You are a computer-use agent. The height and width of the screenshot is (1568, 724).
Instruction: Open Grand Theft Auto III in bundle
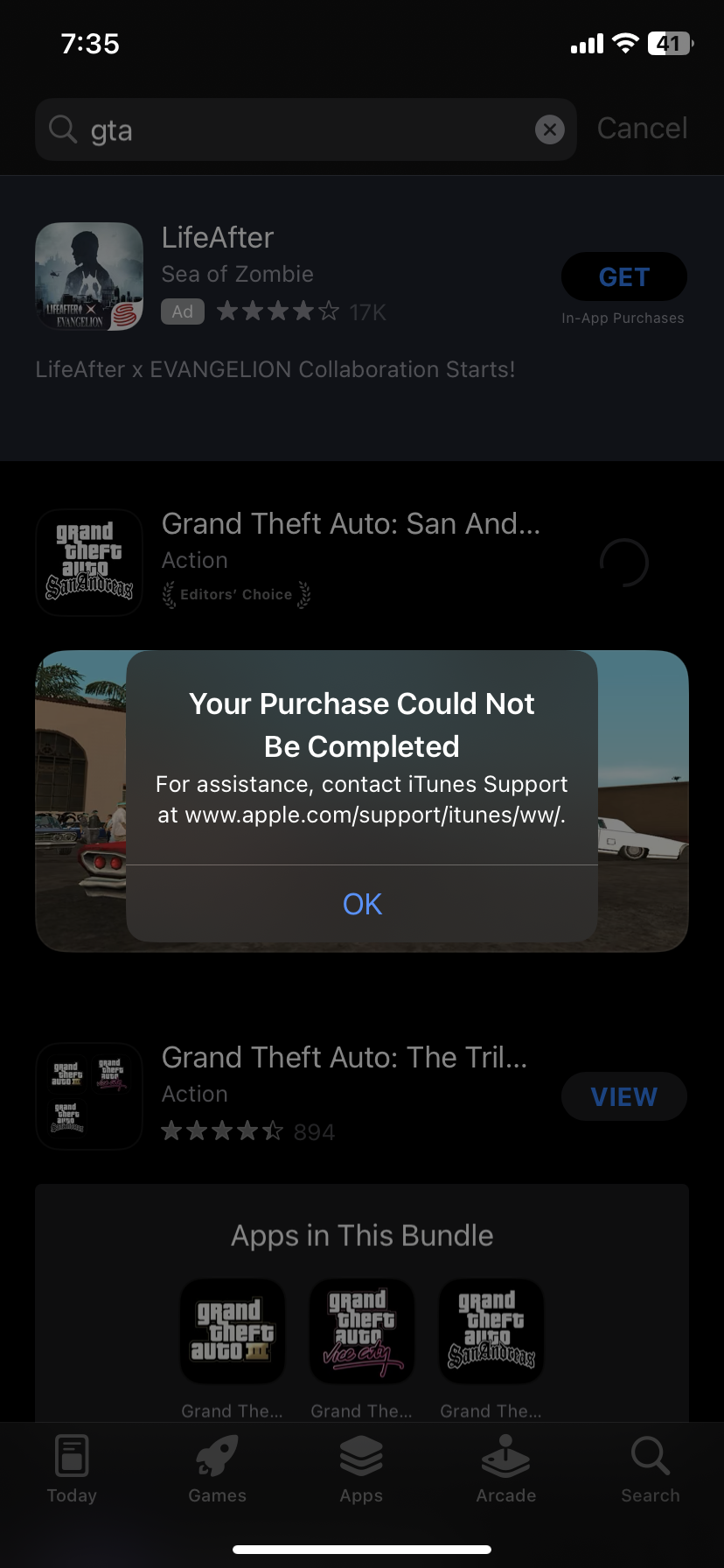(233, 1331)
